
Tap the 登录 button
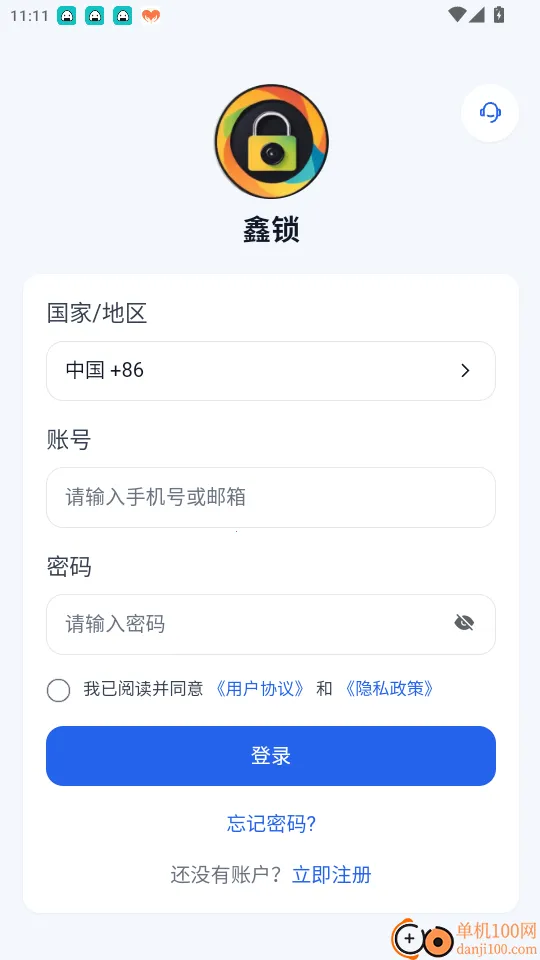pos(271,756)
